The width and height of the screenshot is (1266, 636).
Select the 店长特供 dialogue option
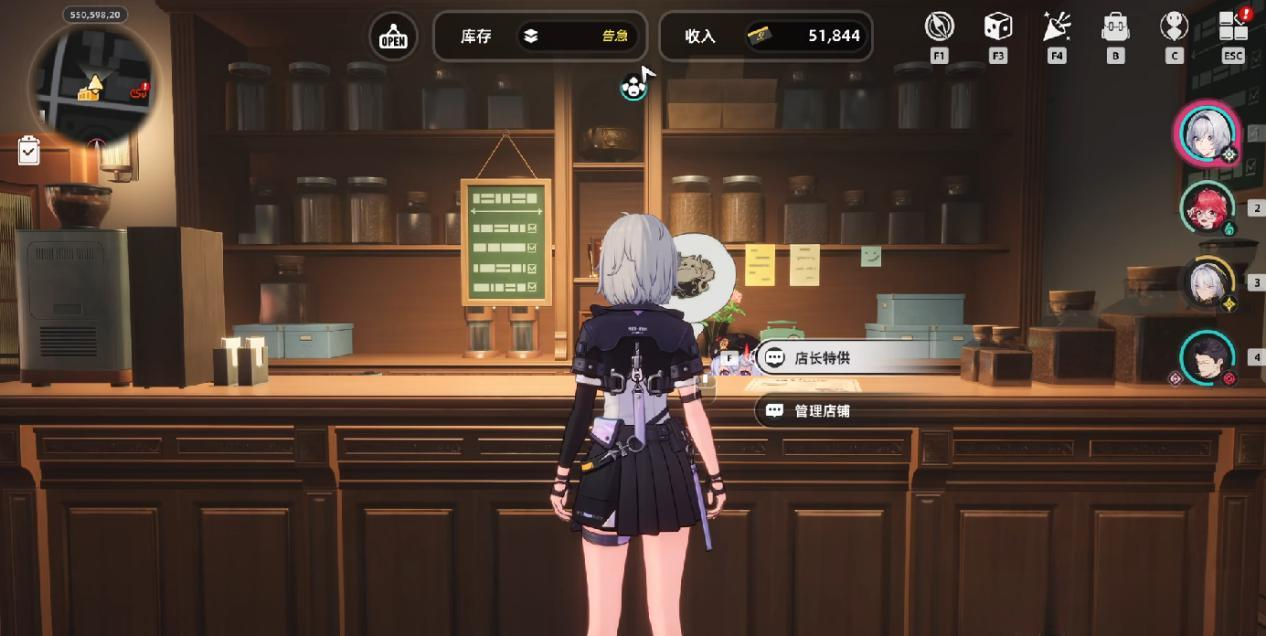[822, 357]
